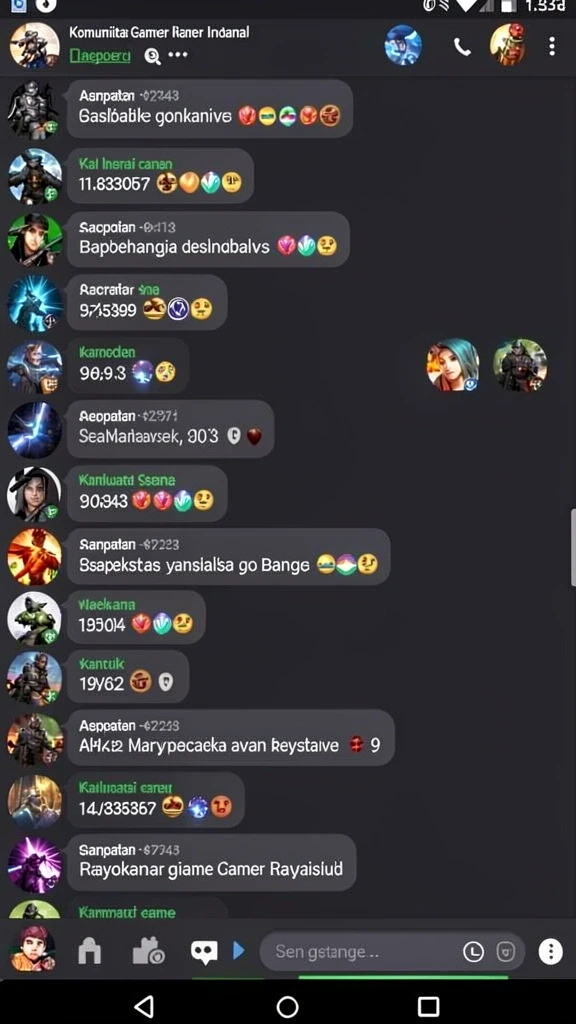Image resolution: width=576 pixels, height=1024 pixels.
Task: Tap the search icon under the group title
Action: (x=152, y=56)
